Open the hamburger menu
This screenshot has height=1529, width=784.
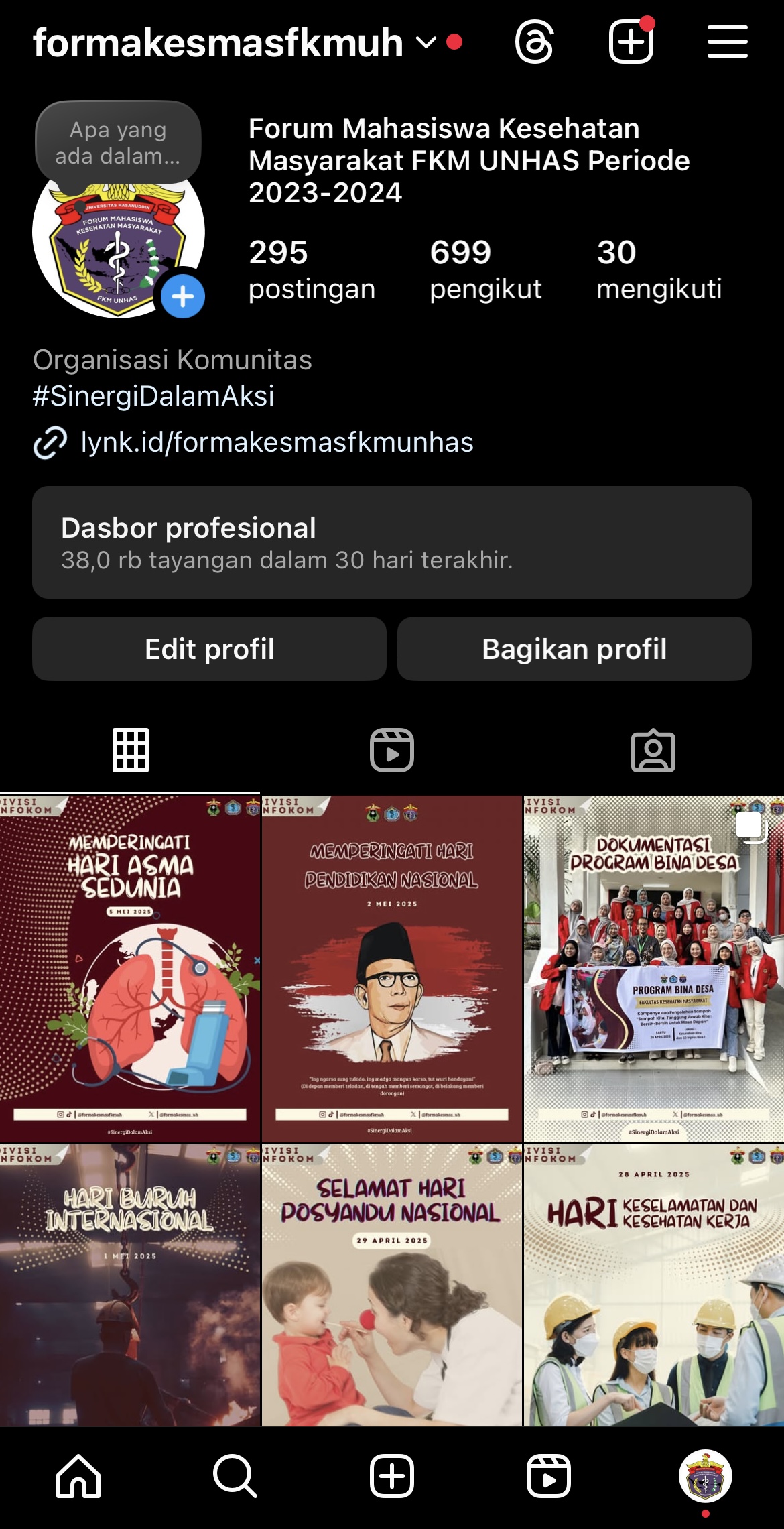[x=727, y=42]
